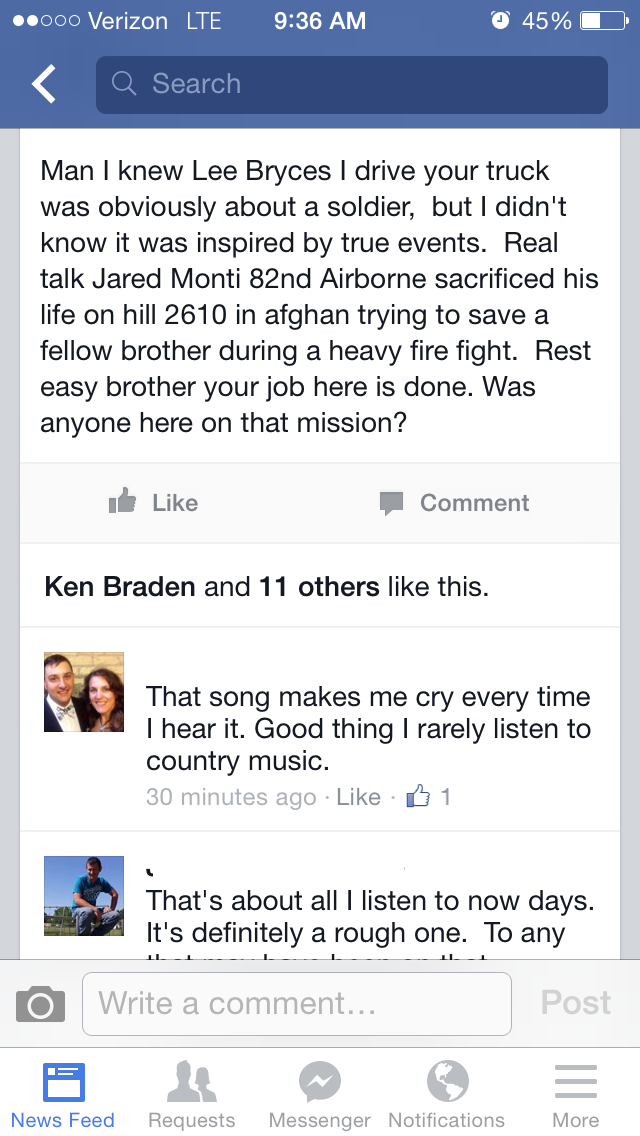Open the More tab

click(575, 1094)
